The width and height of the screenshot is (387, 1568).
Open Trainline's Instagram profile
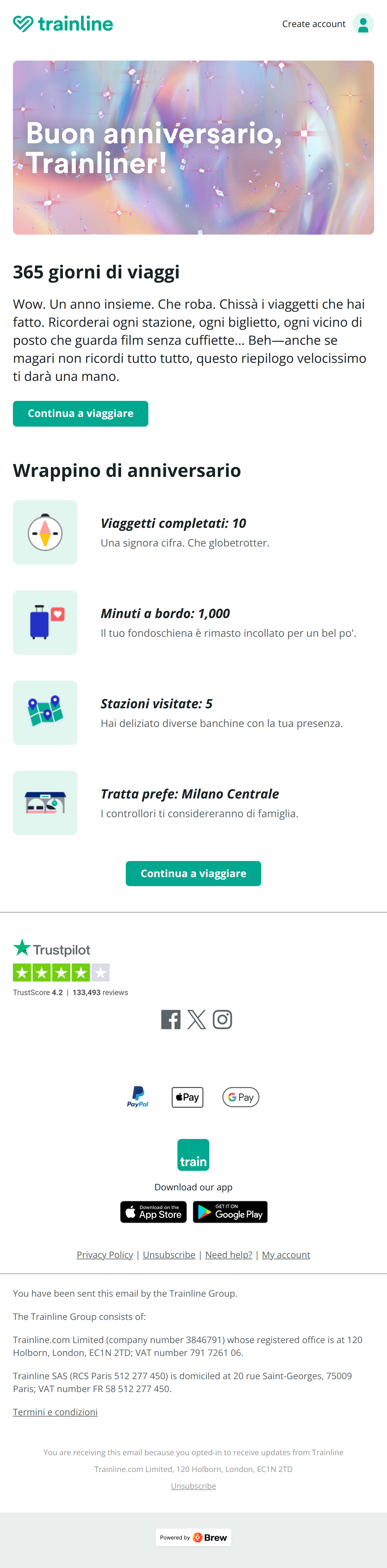[x=223, y=1020]
